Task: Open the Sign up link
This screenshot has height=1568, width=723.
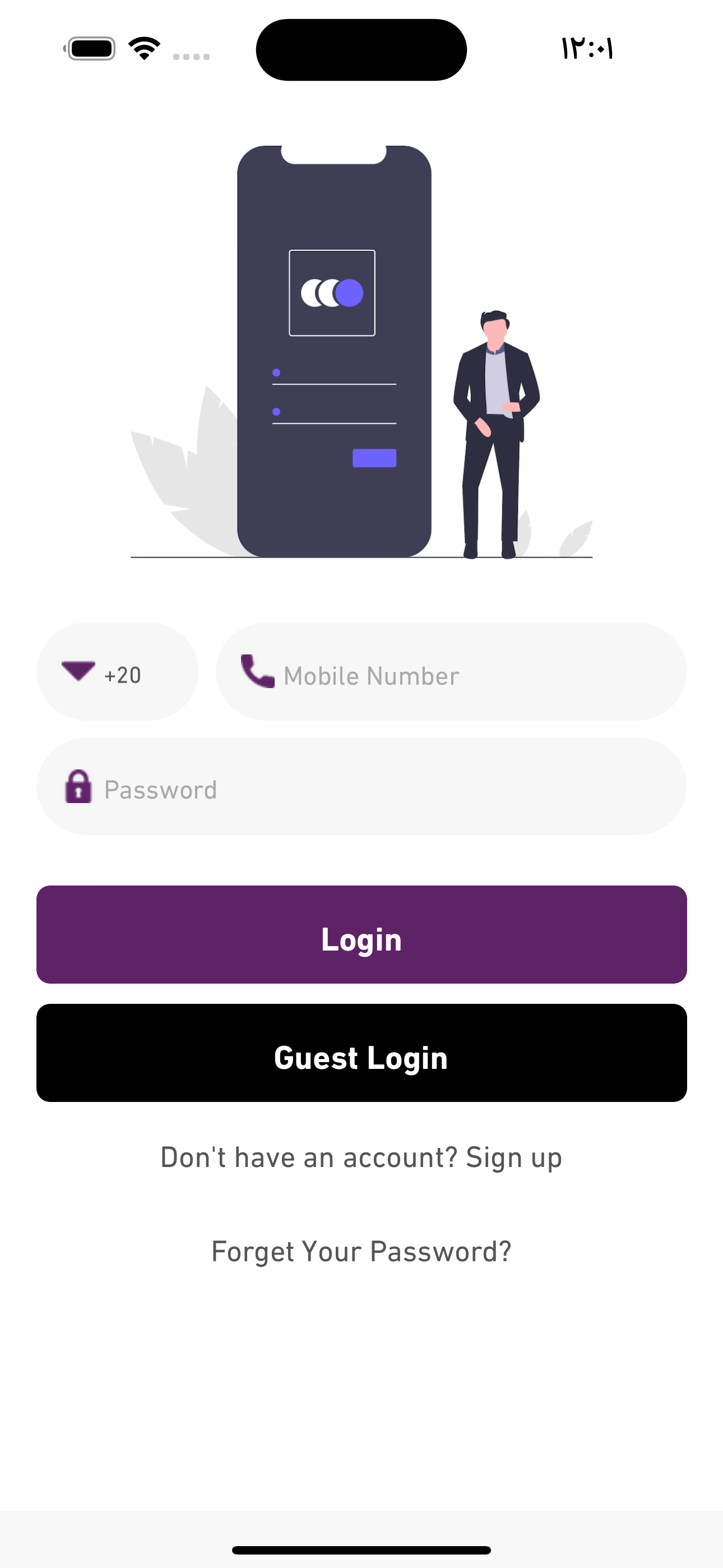Action: (512, 1159)
